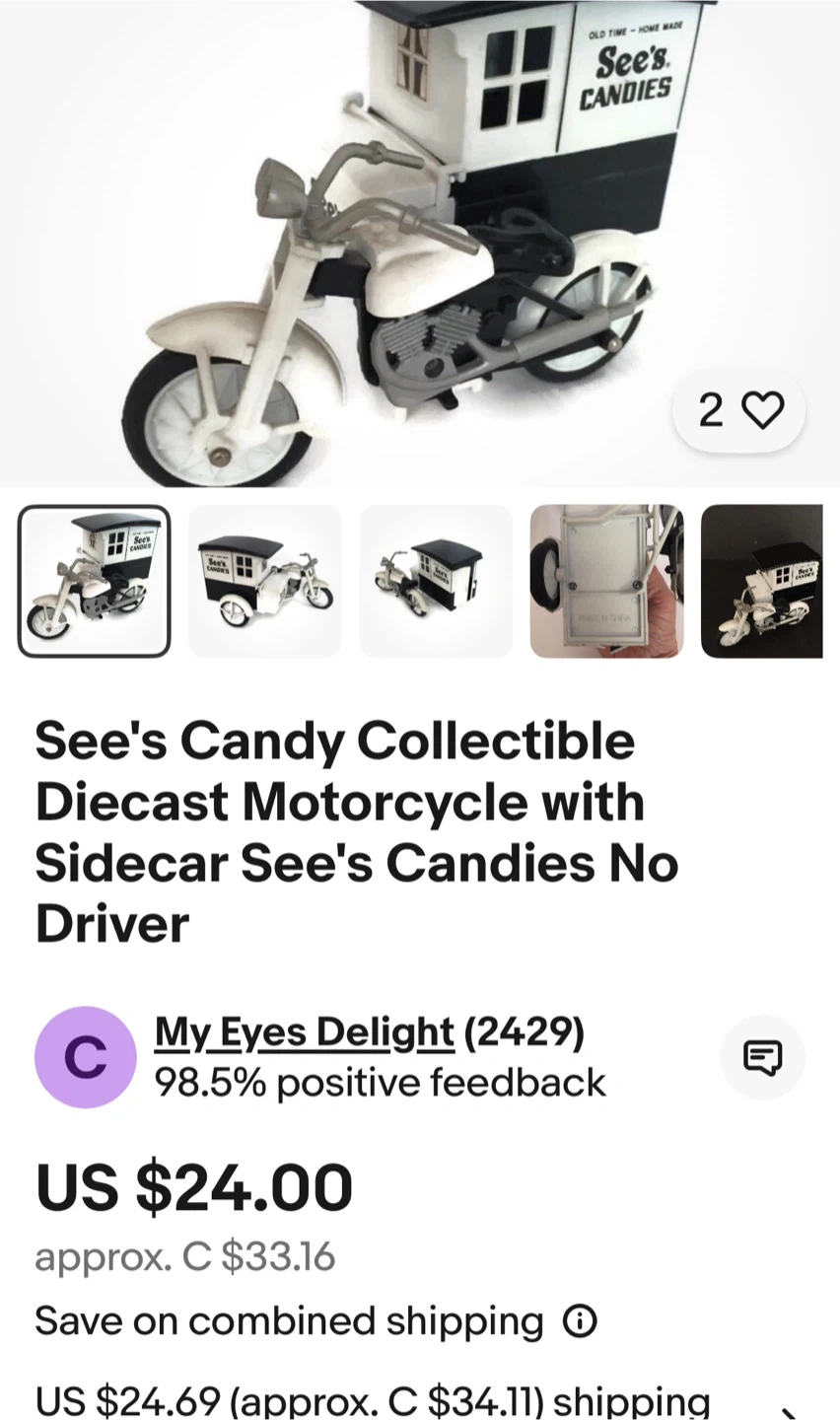Add listing to watchlist via heart
The height and width of the screenshot is (1420, 840).
click(x=762, y=410)
